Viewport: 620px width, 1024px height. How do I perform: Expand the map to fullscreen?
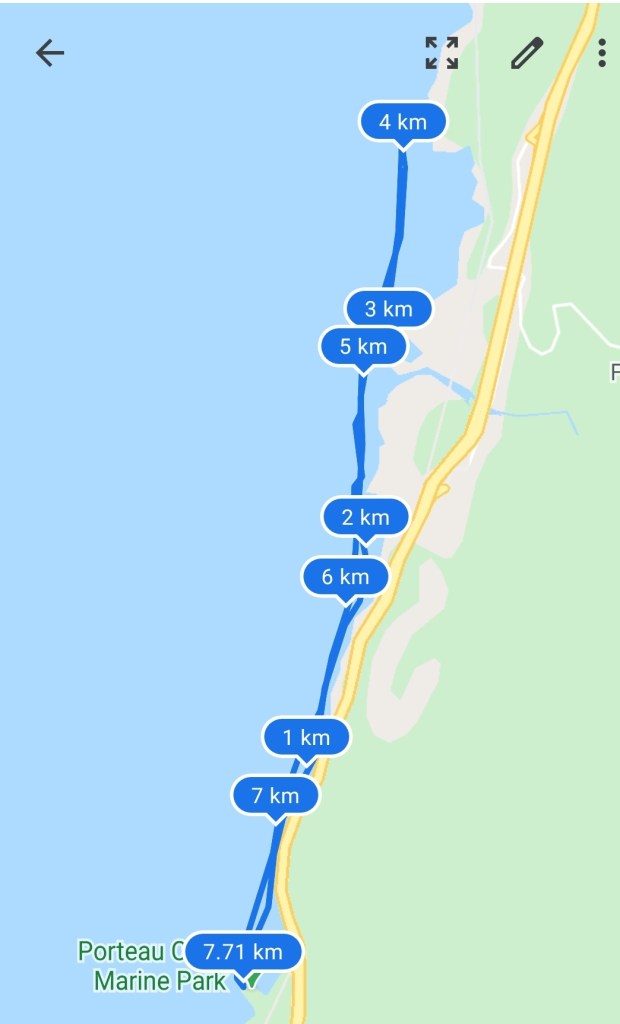pyautogui.click(x=441, y=53)
